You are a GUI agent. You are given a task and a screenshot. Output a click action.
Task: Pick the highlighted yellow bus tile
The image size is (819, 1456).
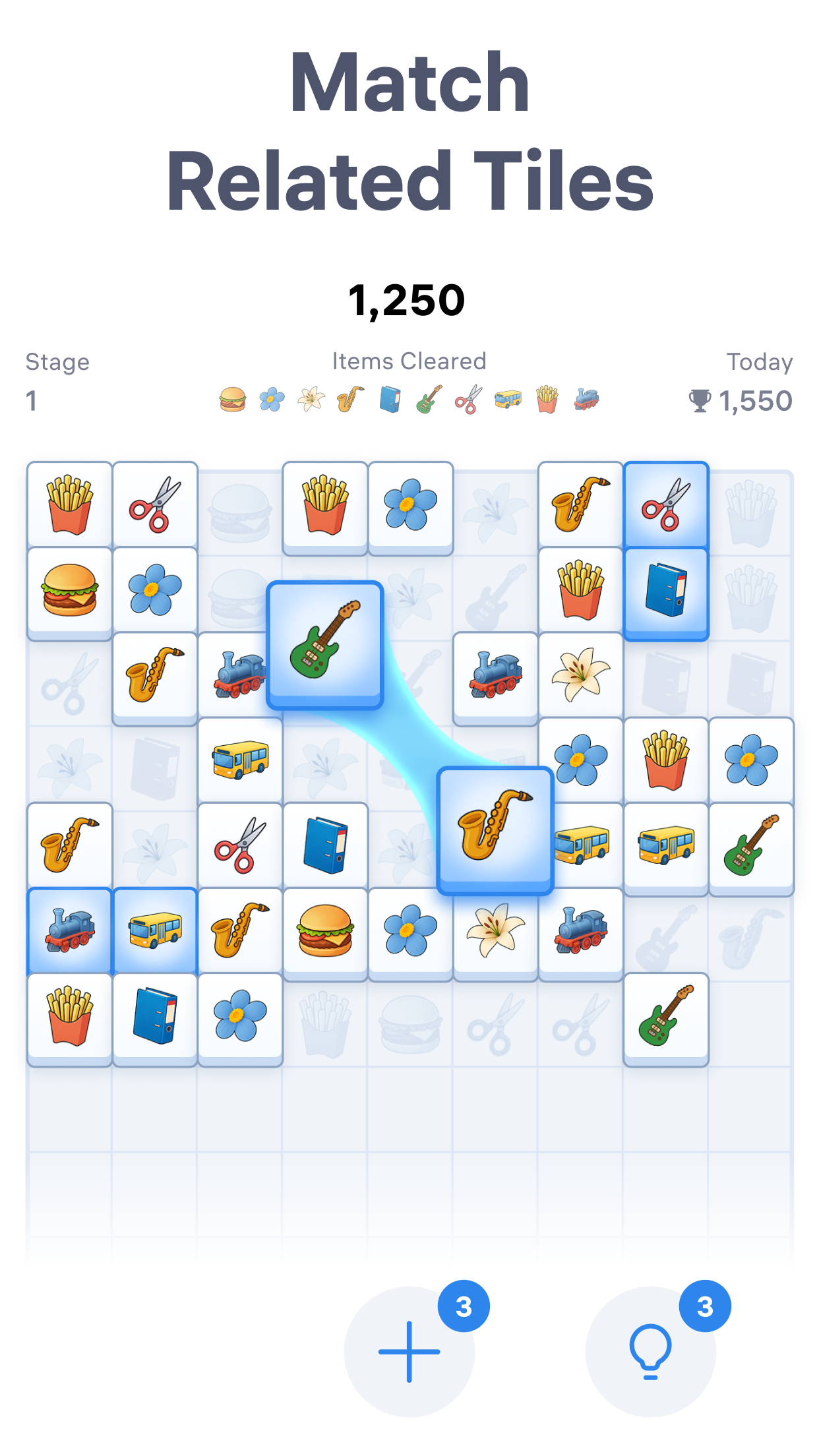click(155, 930)
